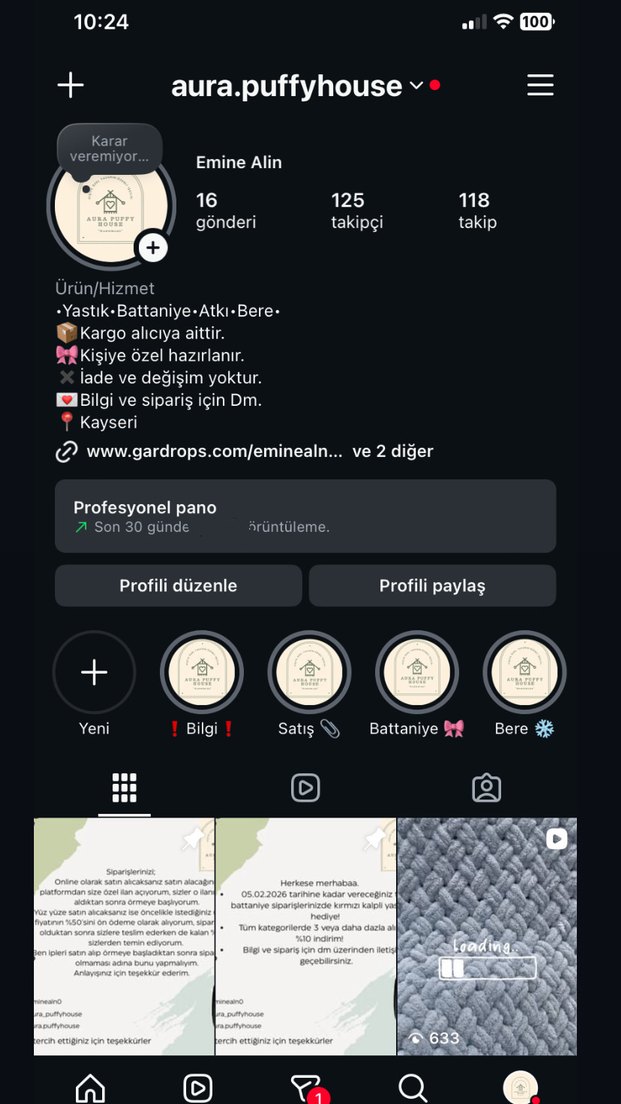Open the Bere story highlight
The image size is (621, 1104).
(524, 673)
